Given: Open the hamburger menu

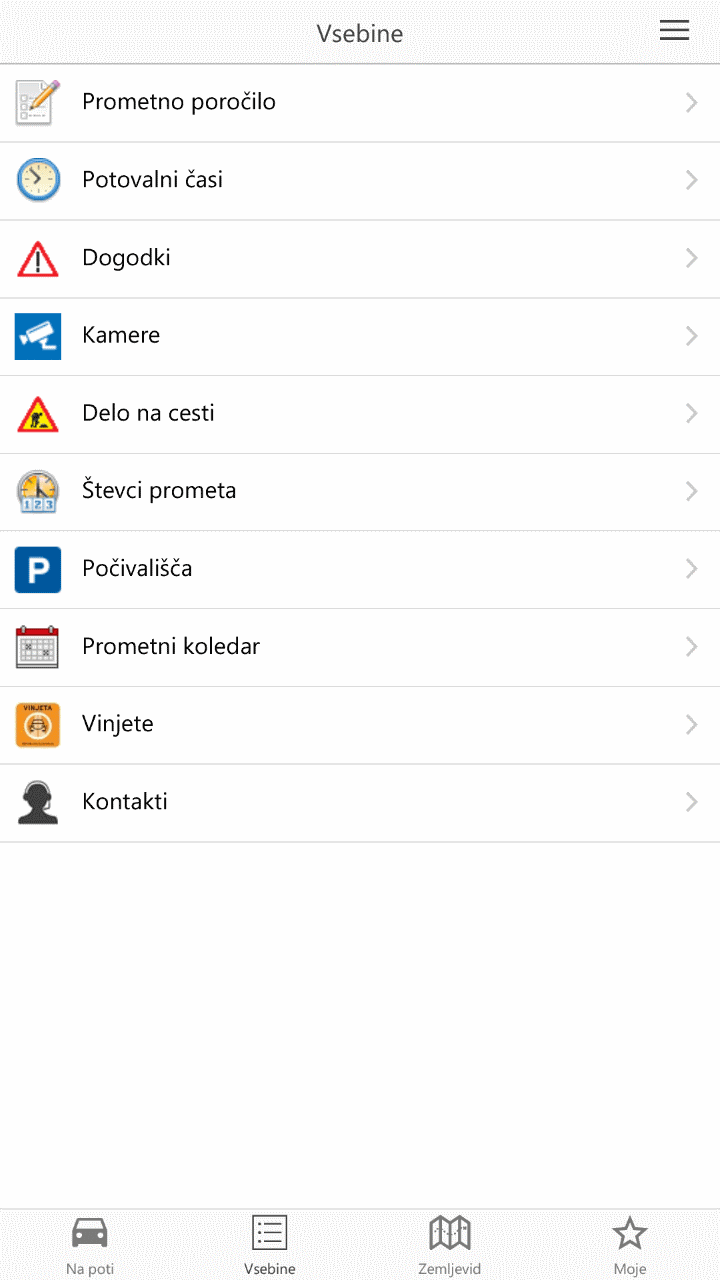Looking at the screenshot, I should pyautogui.click(x=674, y=31).
